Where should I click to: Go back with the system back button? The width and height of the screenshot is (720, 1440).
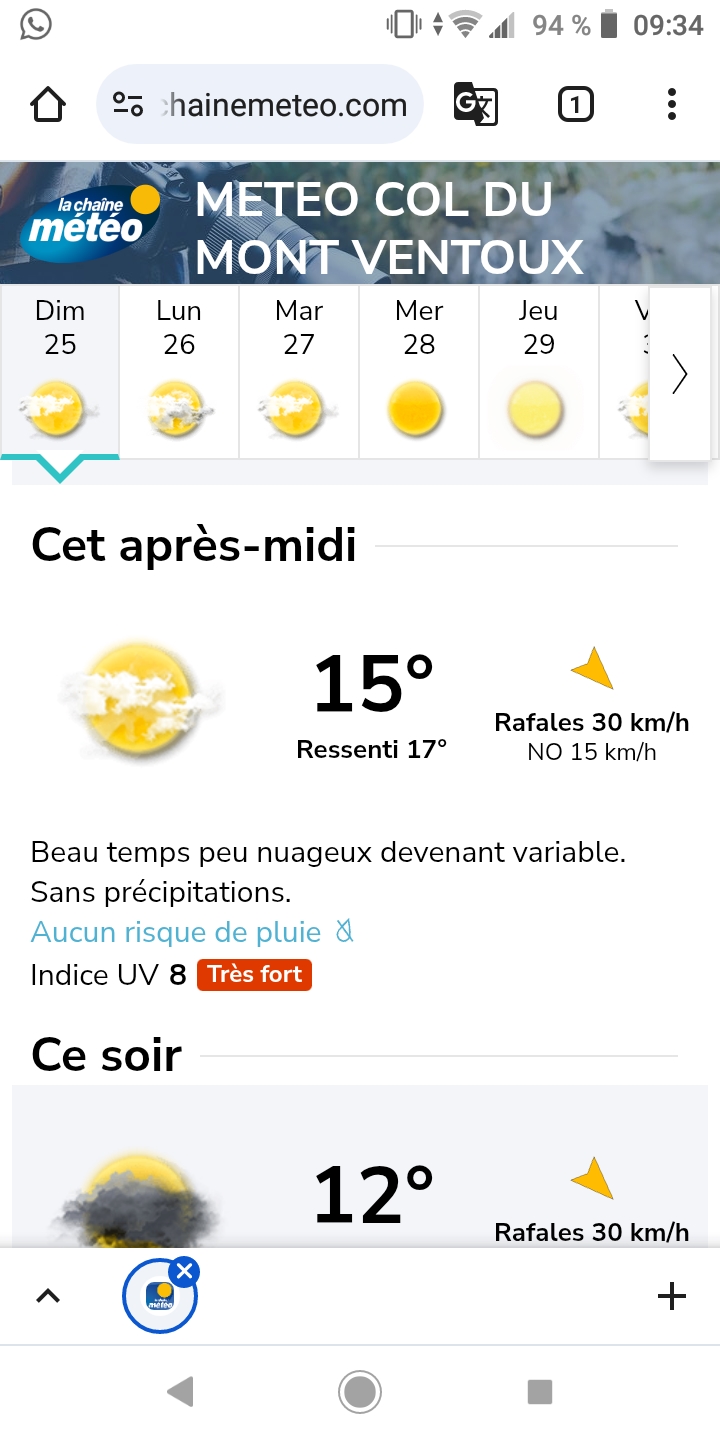coord(180,1391)
